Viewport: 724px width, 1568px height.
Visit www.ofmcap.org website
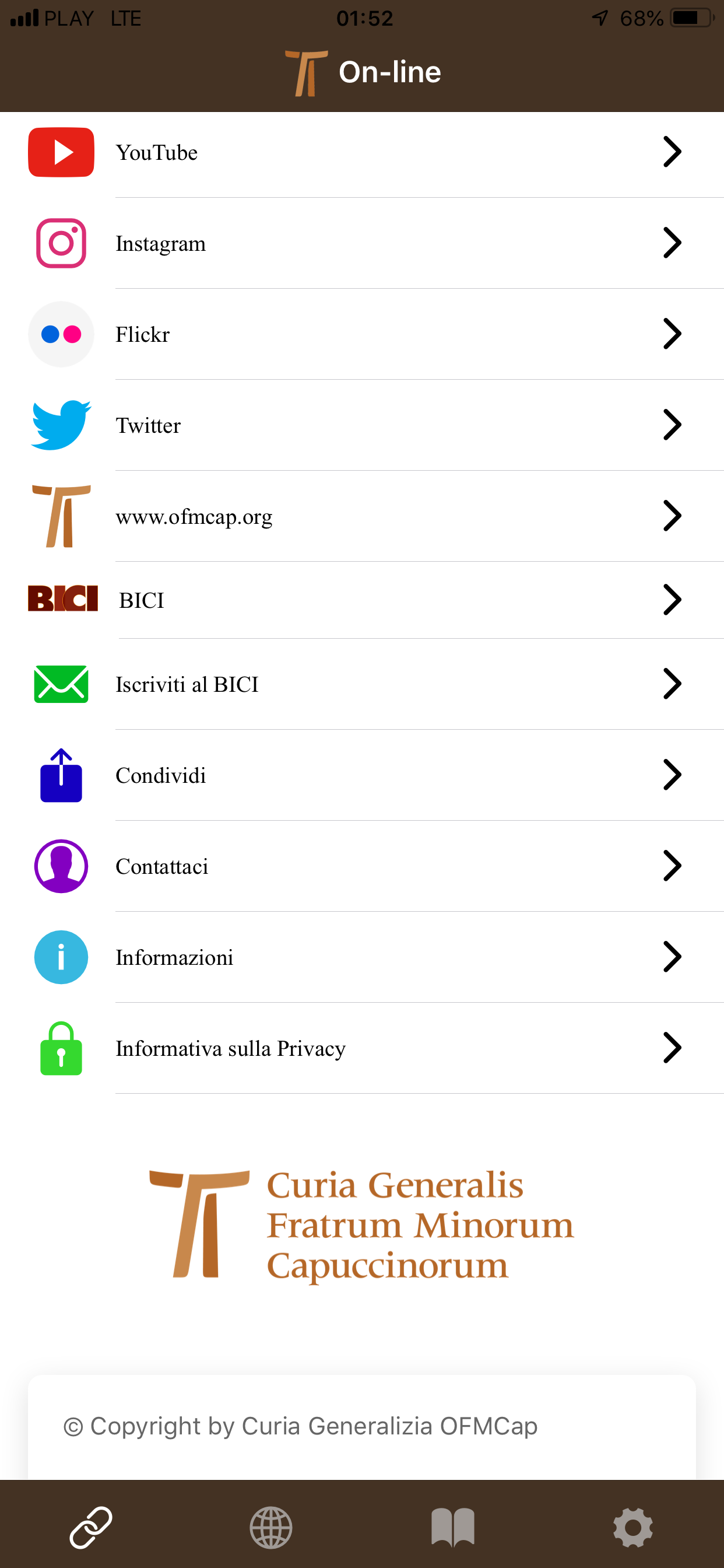pos(361,516)
